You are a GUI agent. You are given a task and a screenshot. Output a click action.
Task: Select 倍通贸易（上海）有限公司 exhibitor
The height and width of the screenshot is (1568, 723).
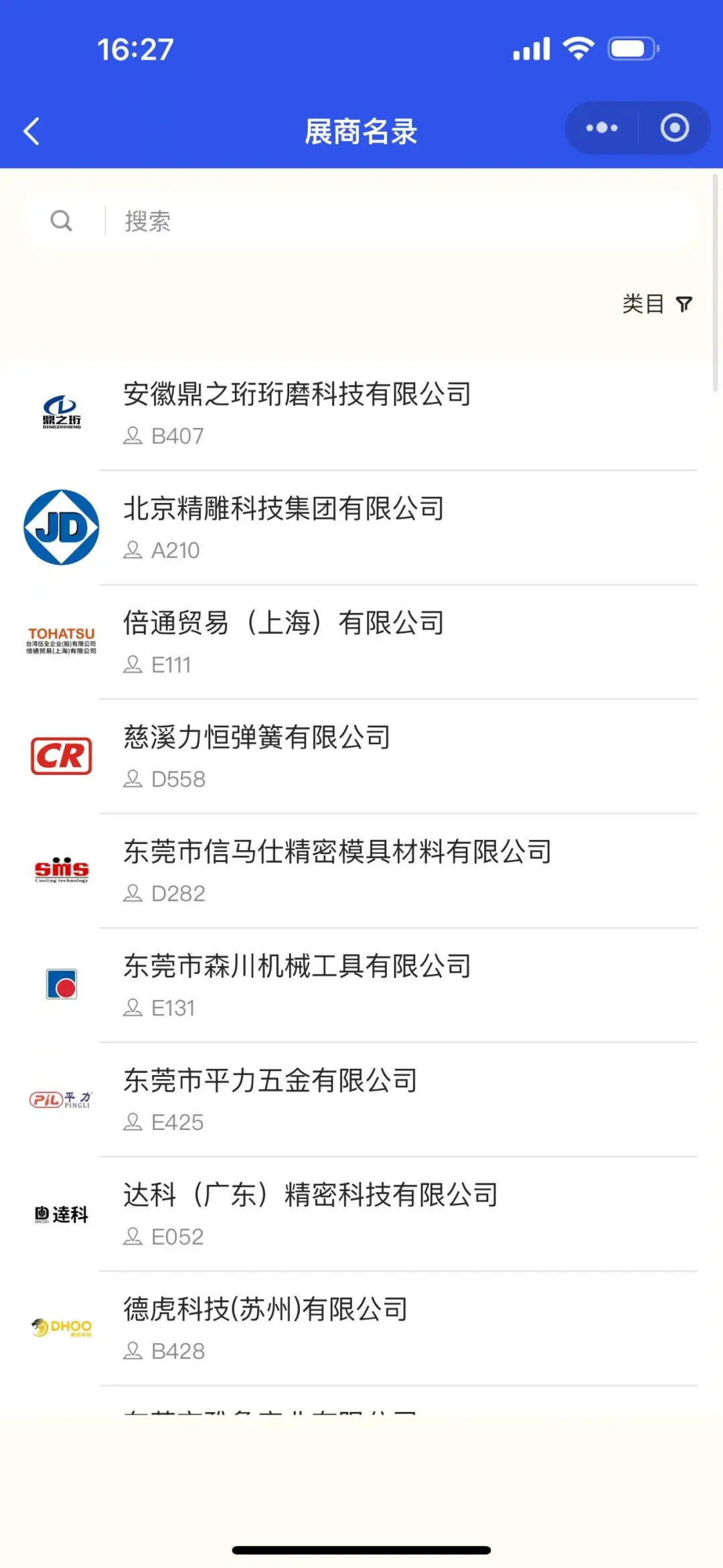tap(361, 642)
